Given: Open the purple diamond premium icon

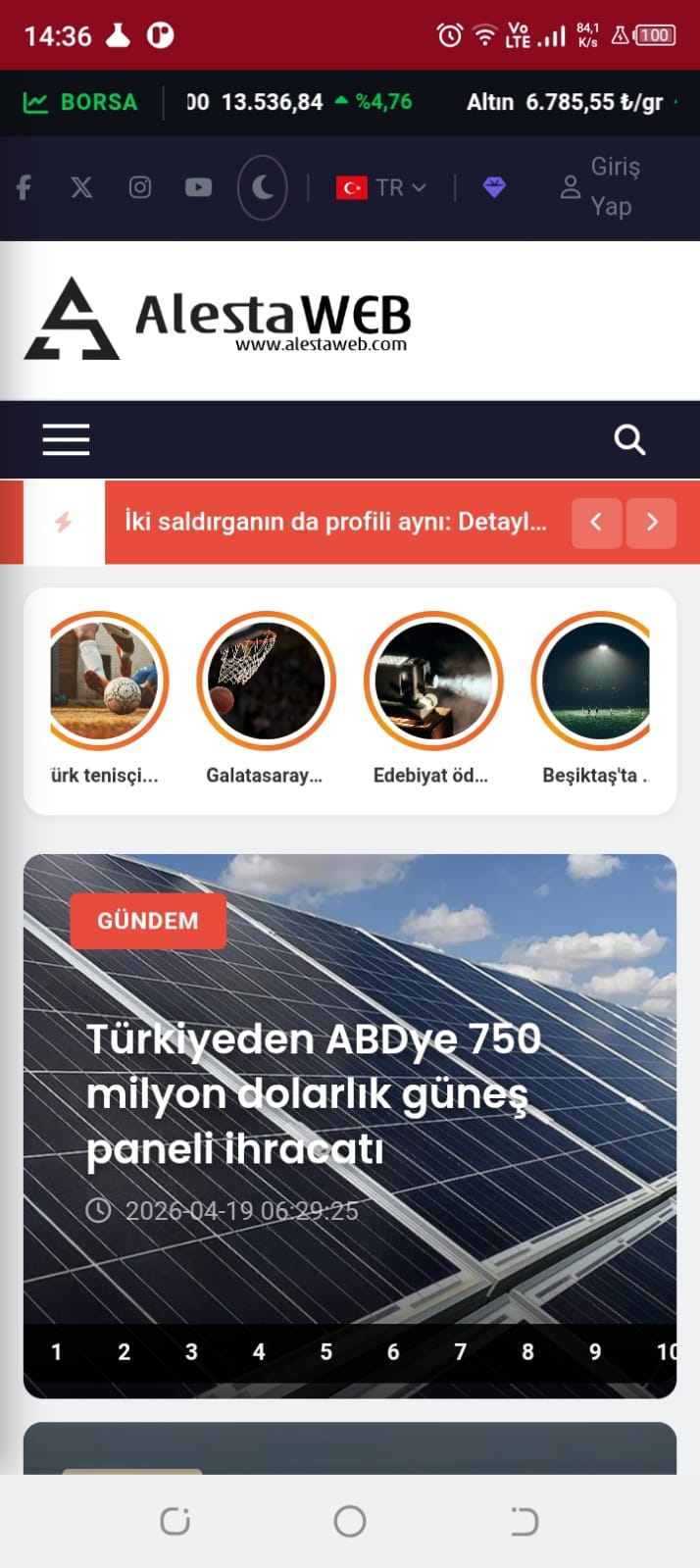Looking at the screenshot, I should [x=494, y=187].
